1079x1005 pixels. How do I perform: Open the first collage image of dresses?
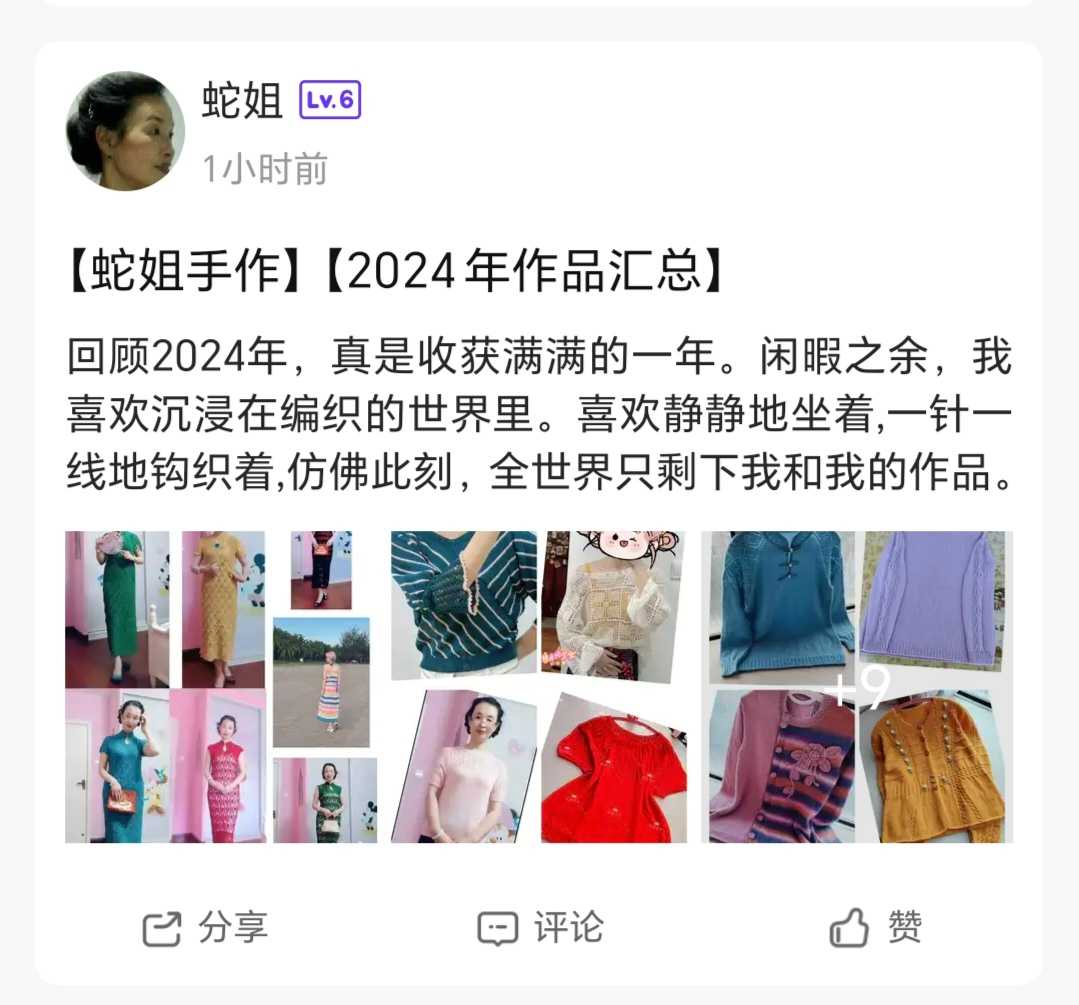222,686
